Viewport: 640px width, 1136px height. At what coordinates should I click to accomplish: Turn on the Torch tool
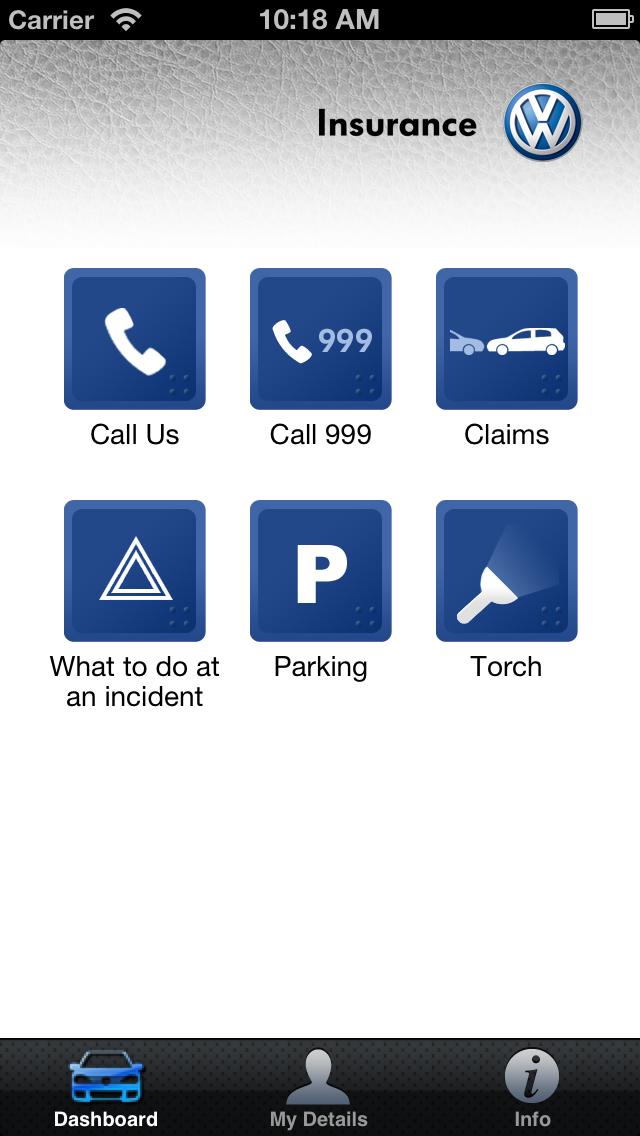507,571
